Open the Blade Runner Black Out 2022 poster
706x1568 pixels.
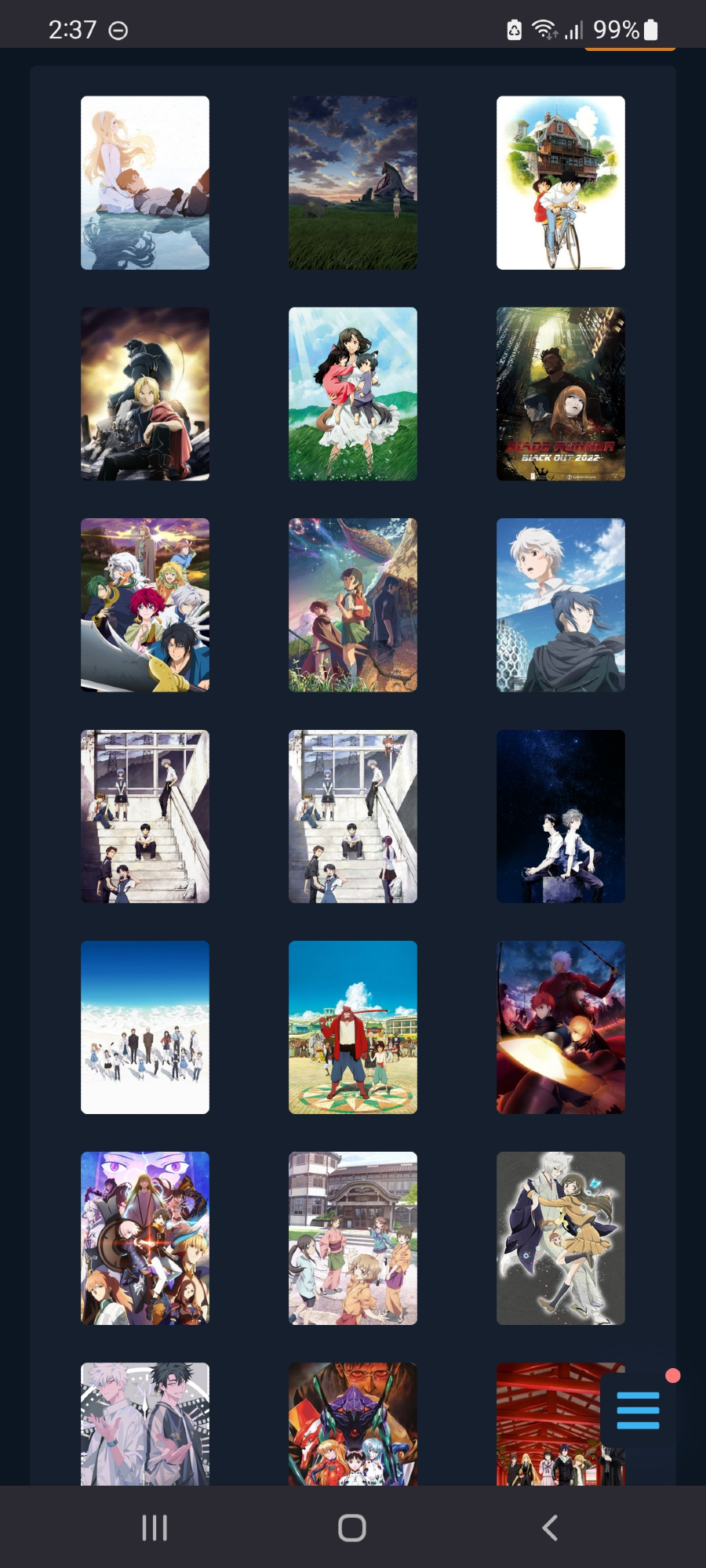point(560,394)
